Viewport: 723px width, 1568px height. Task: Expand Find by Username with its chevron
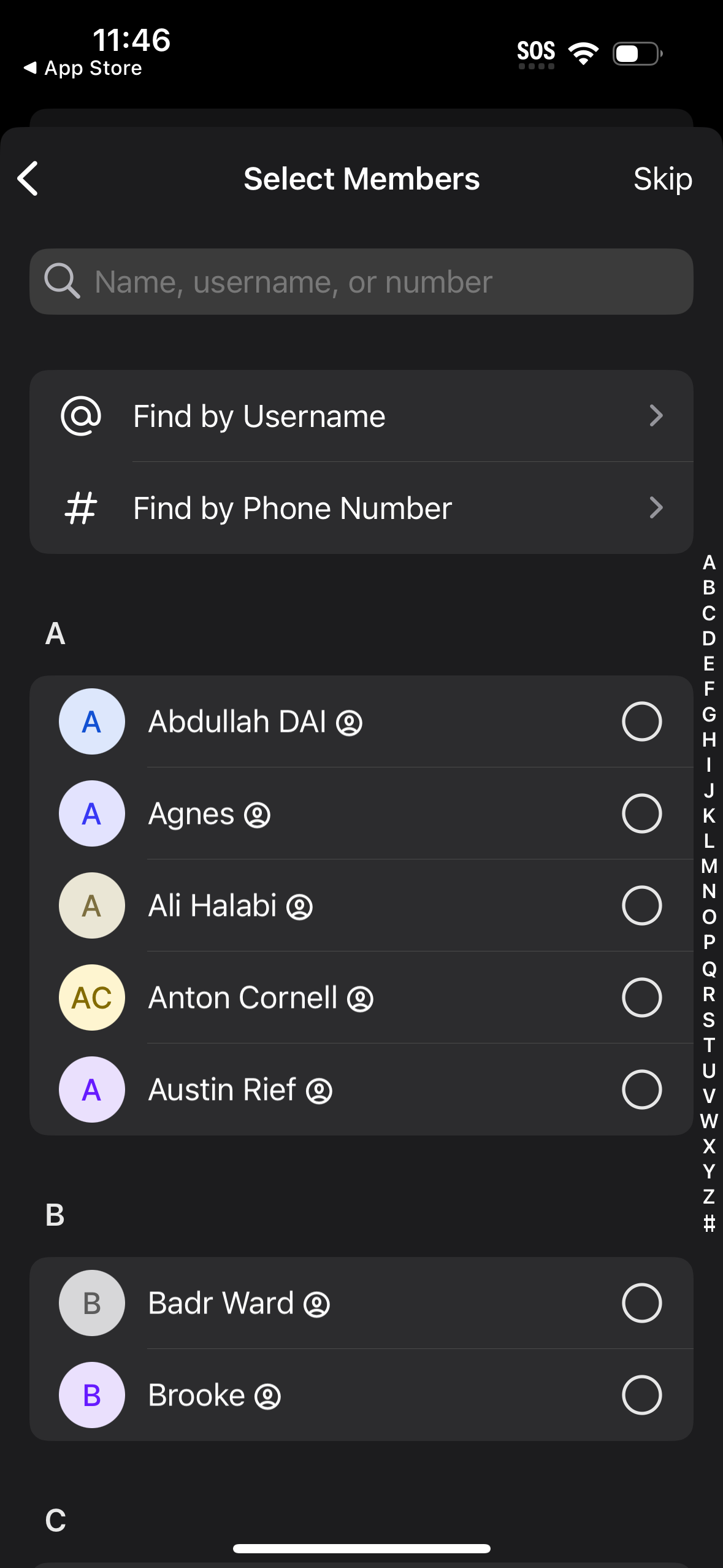pos(656,416)
